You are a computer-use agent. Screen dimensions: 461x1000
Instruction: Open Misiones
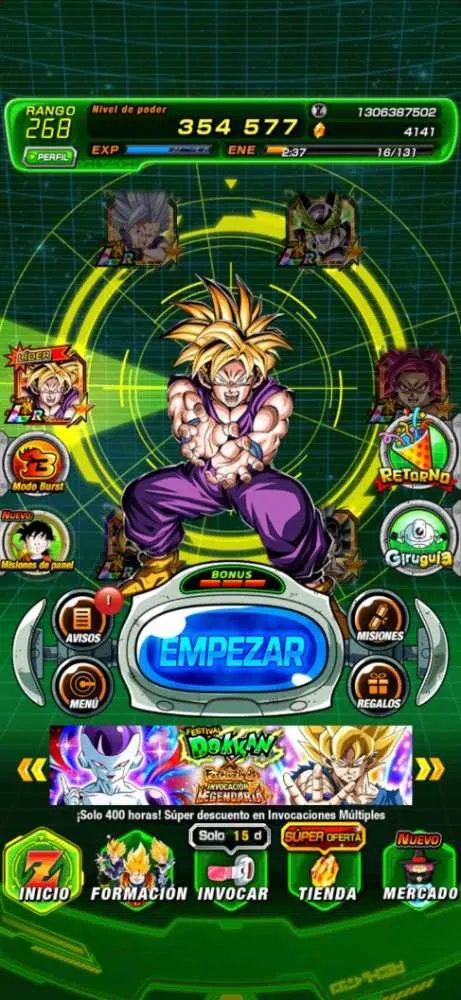(x=379, y=619)
